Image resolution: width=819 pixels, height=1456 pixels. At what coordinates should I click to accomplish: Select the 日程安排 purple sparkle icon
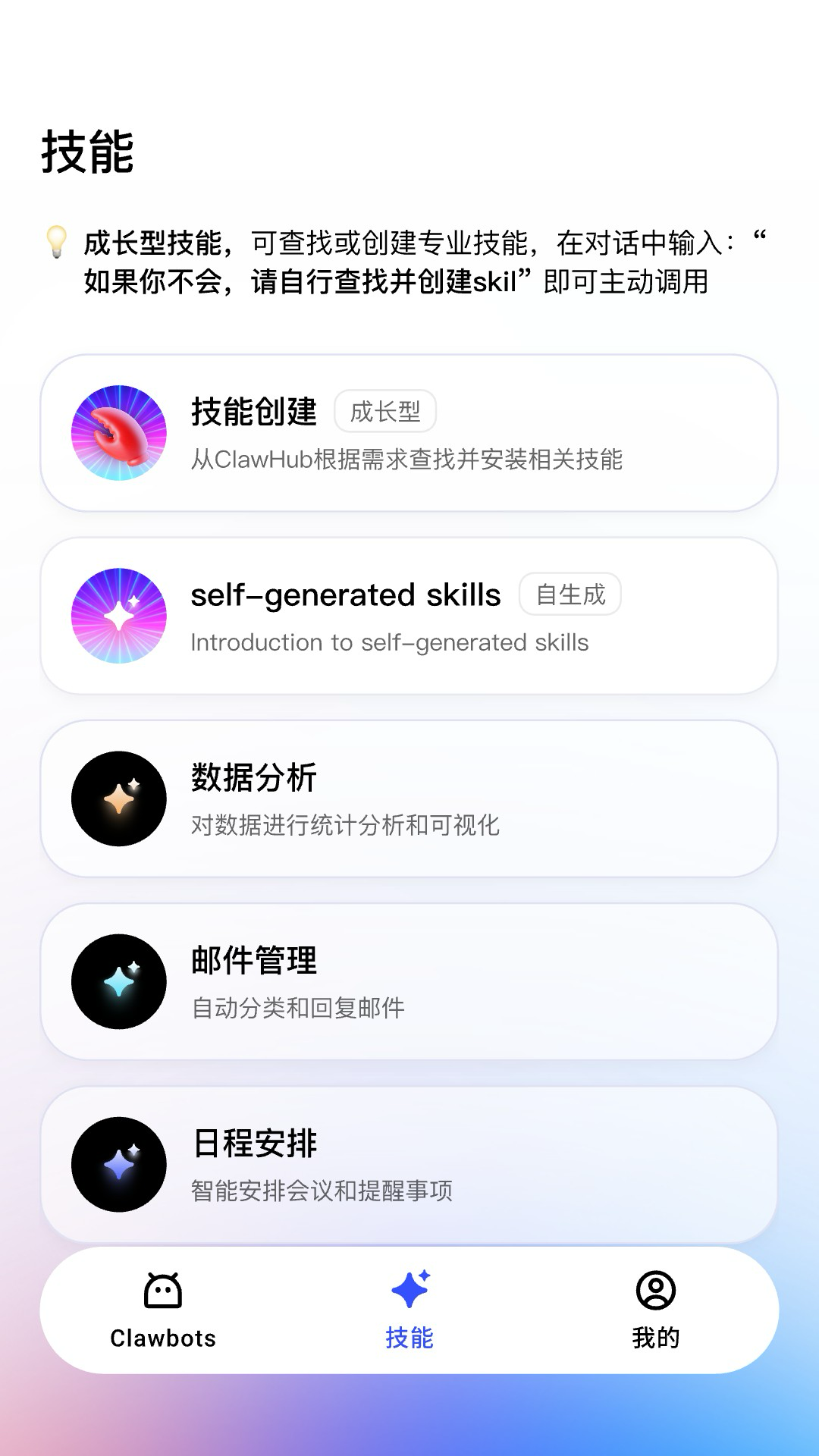point(118,1166)
